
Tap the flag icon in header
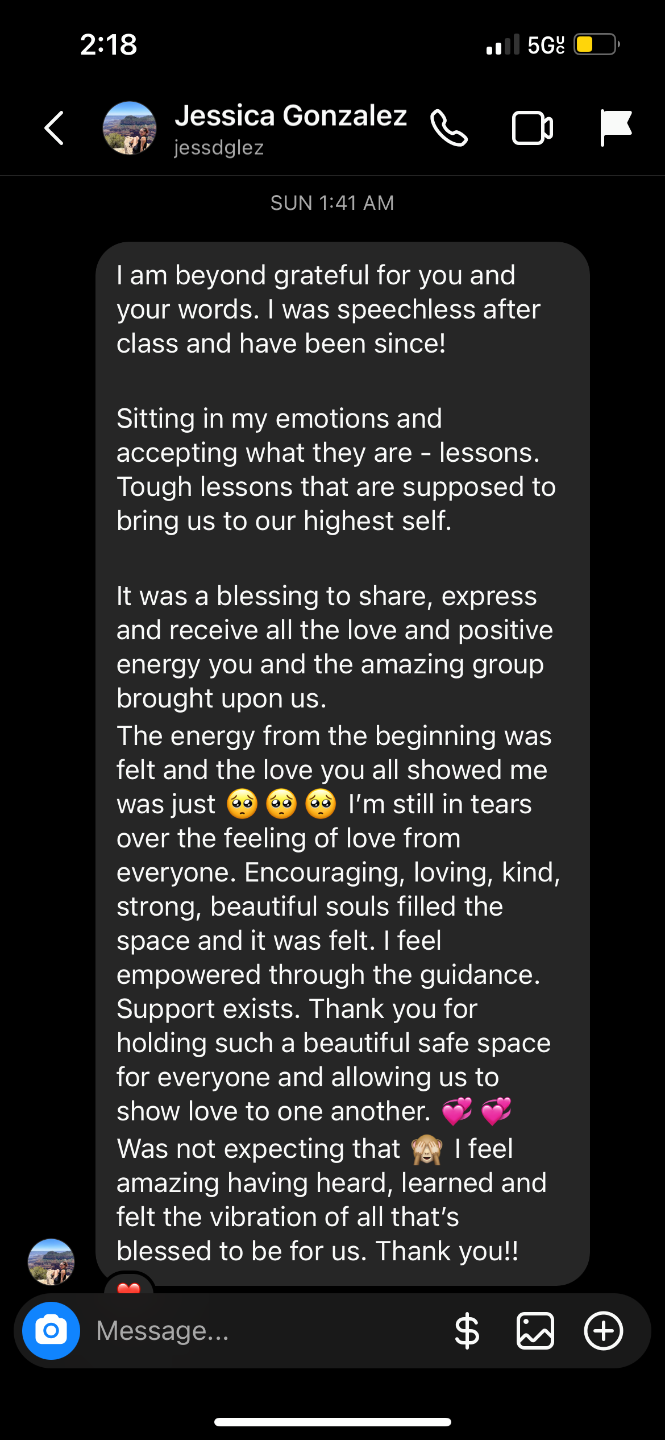click(616, 128)
